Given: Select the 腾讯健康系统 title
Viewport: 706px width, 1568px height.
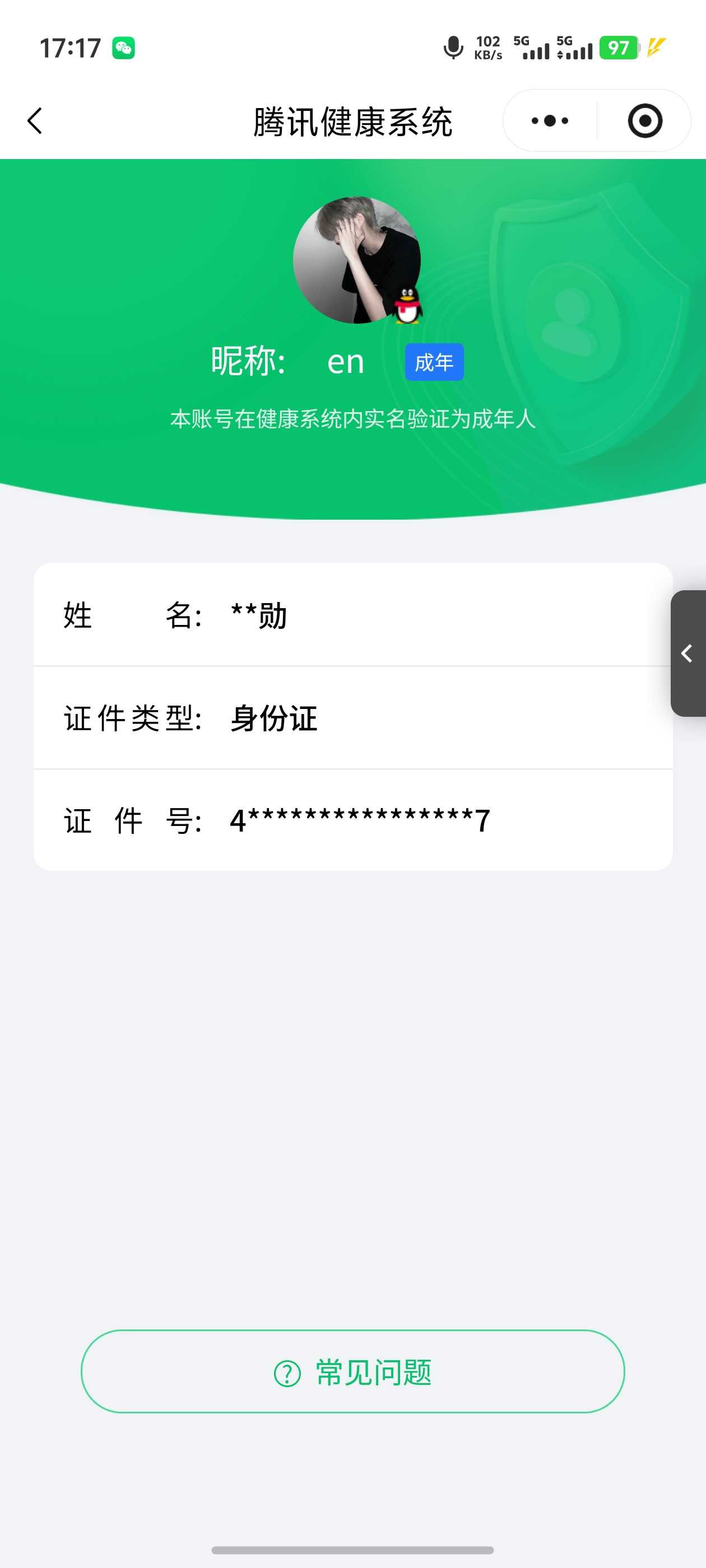Looking at the screenshot, I should point(352,120).
